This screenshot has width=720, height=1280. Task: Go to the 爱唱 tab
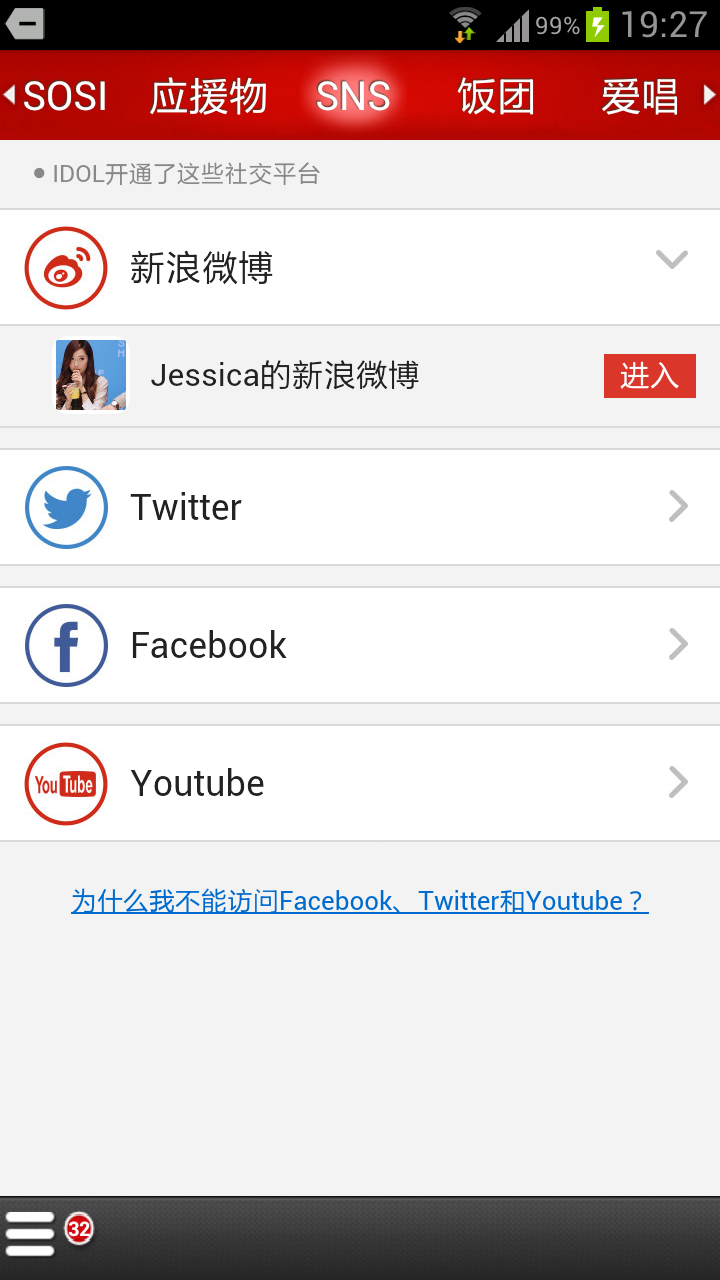click(639, 97)
